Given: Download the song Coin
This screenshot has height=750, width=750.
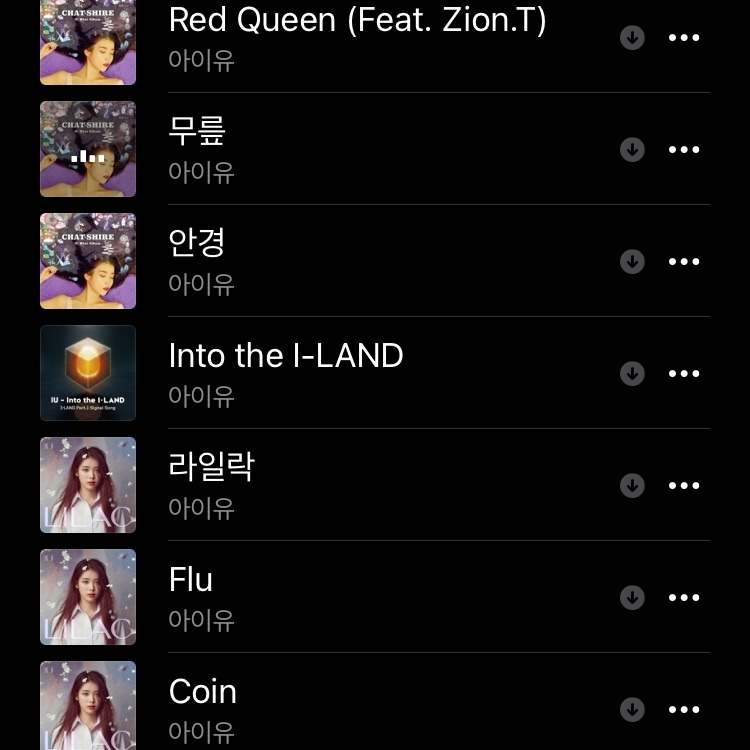Looking at the screenshot, I should 632,710.
